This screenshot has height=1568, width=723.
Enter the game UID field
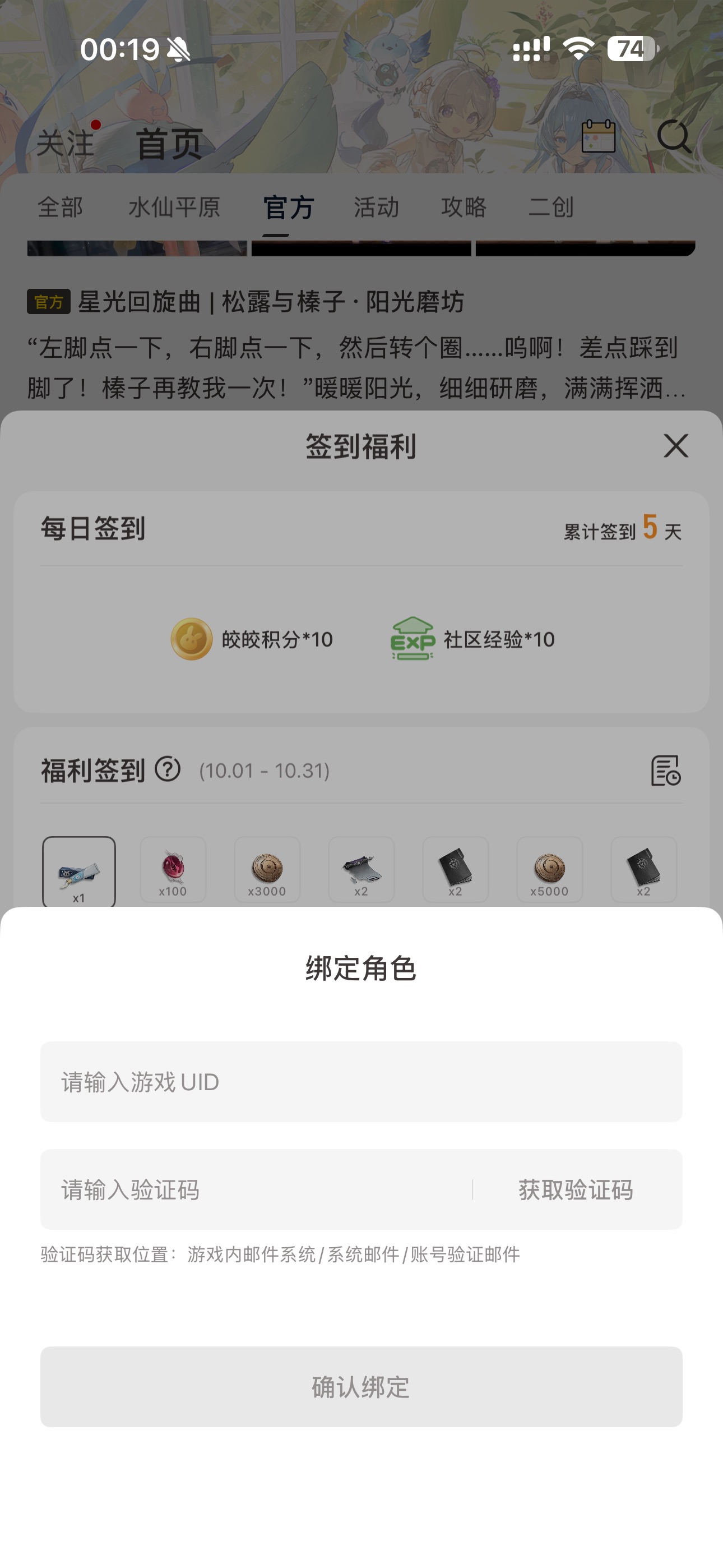click(361, 1082)
